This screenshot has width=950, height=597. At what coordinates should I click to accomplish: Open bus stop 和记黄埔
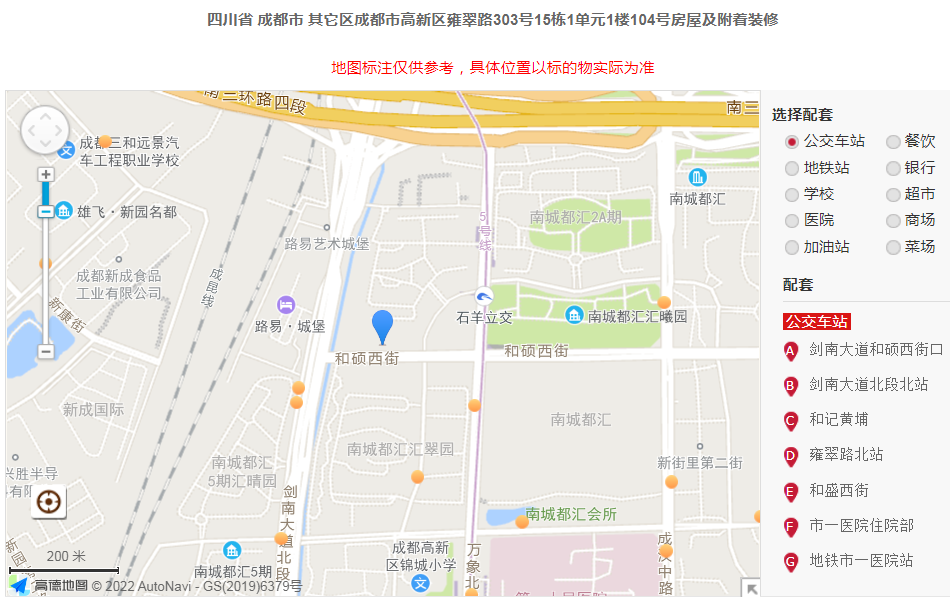coord(838,420)
